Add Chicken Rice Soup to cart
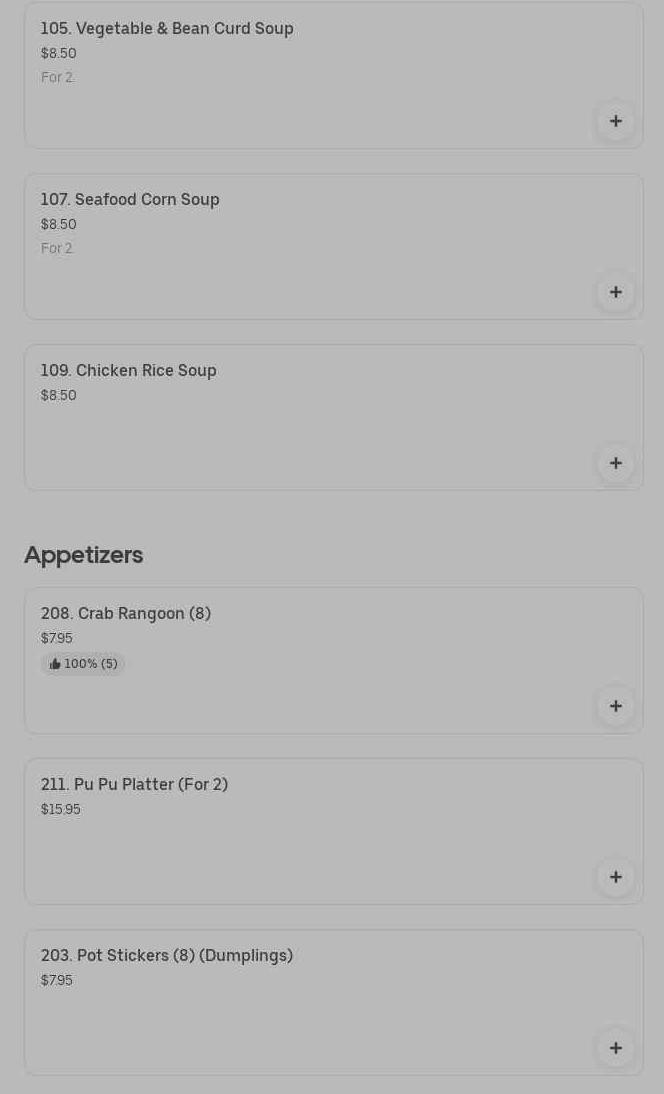 (615, 464)
